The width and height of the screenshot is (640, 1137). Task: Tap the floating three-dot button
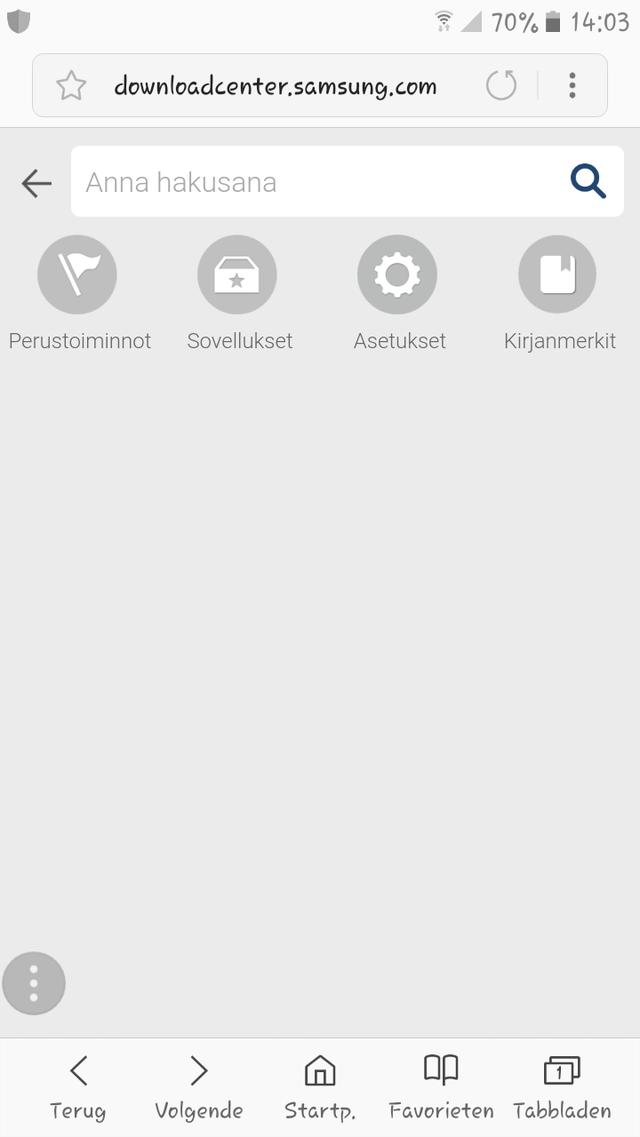coord(34,984)
